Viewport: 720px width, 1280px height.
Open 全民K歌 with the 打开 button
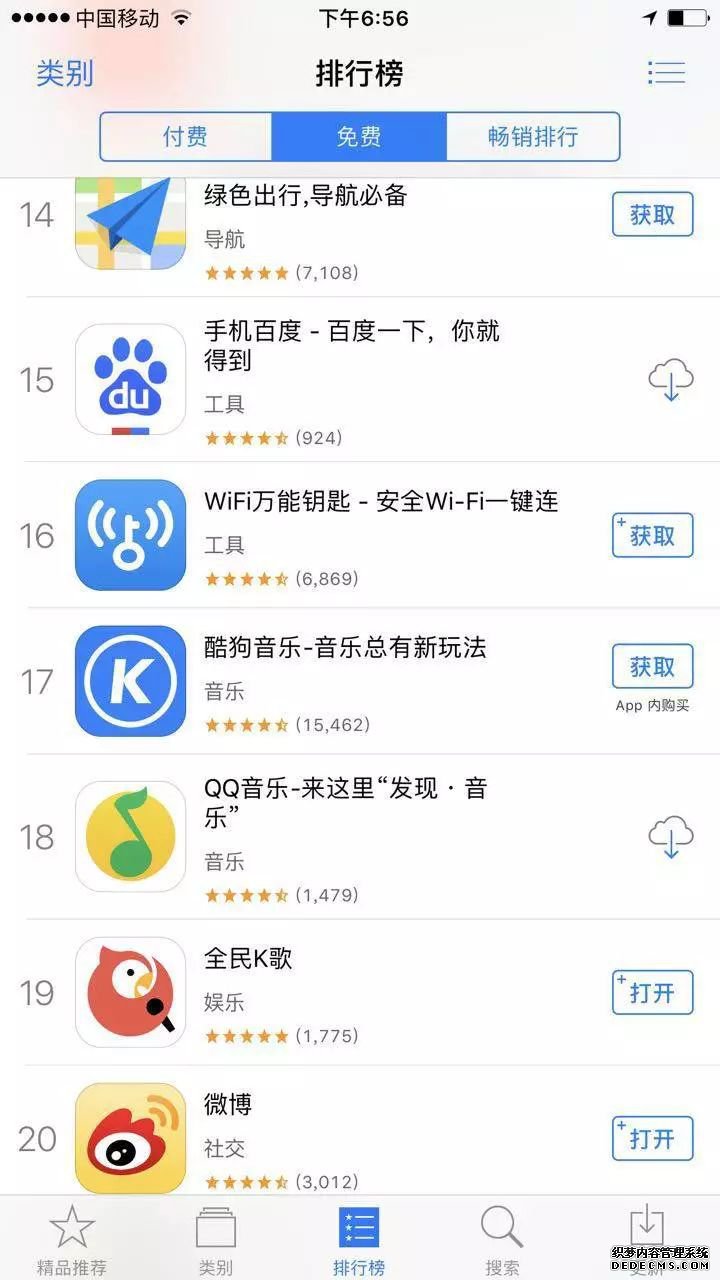tap(652, 993)
